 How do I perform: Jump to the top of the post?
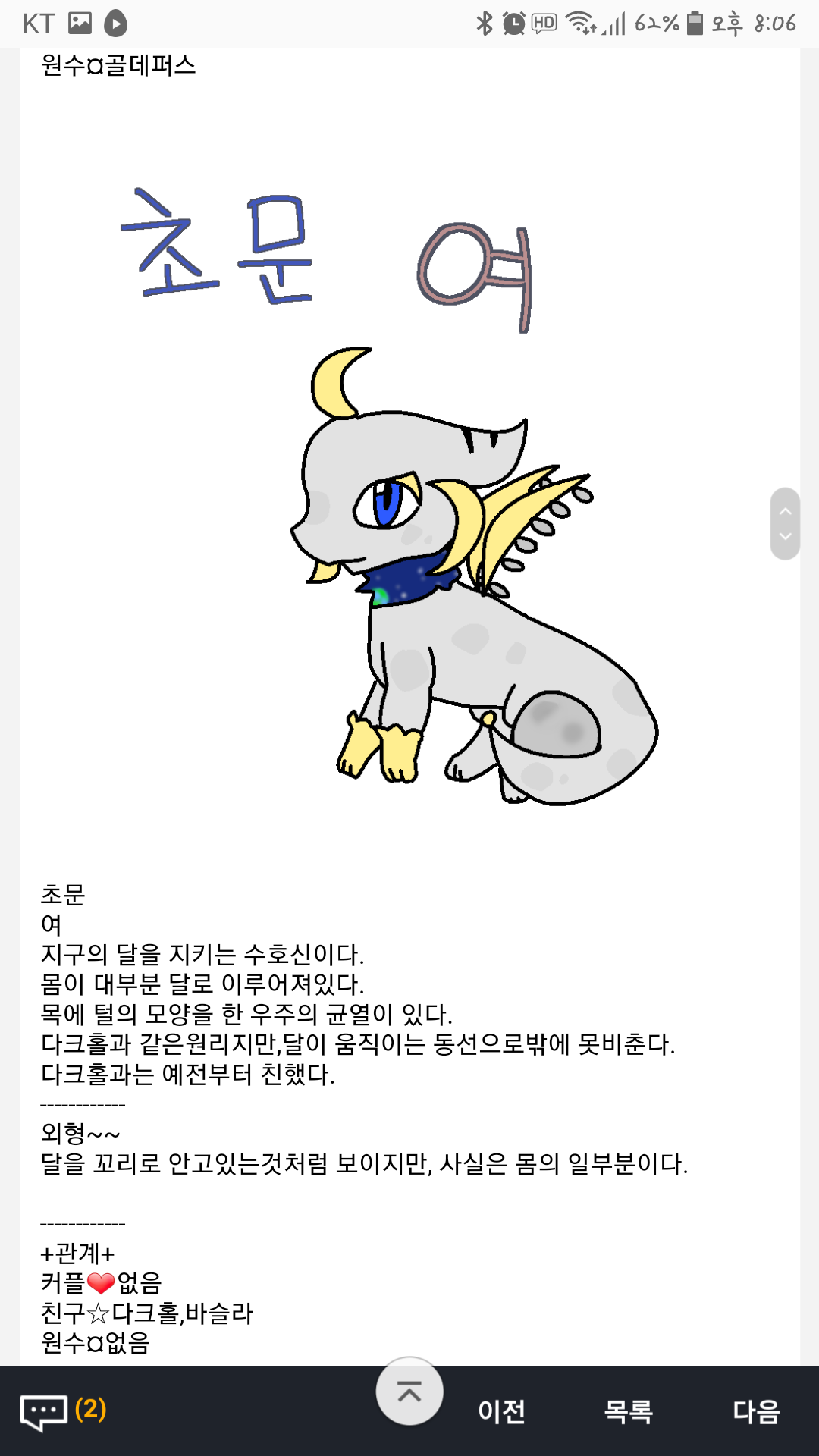click(409, 1392)
